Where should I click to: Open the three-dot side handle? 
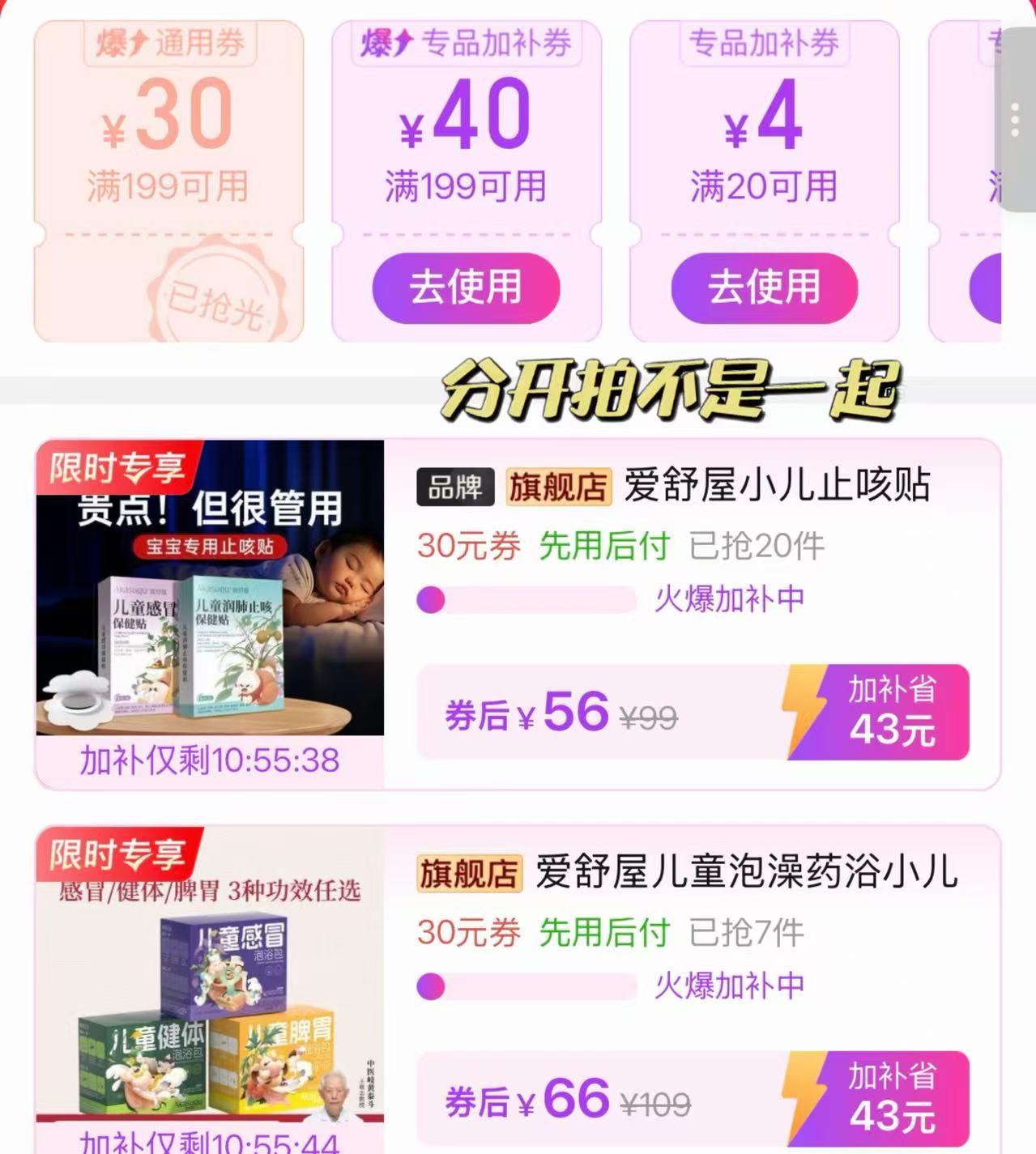[1014, 120]
